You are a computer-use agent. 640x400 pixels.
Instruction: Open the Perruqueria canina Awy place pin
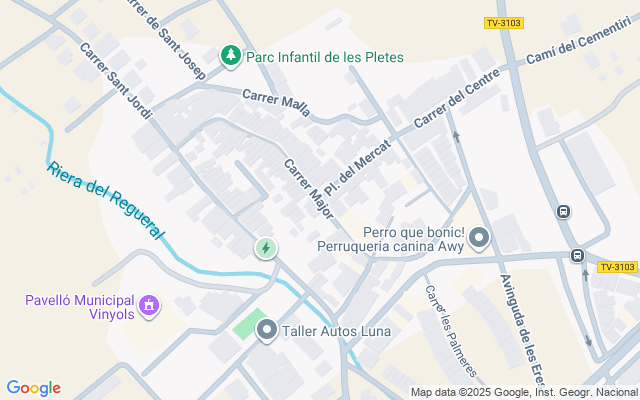pyautogui.click(x=479, y=238)
